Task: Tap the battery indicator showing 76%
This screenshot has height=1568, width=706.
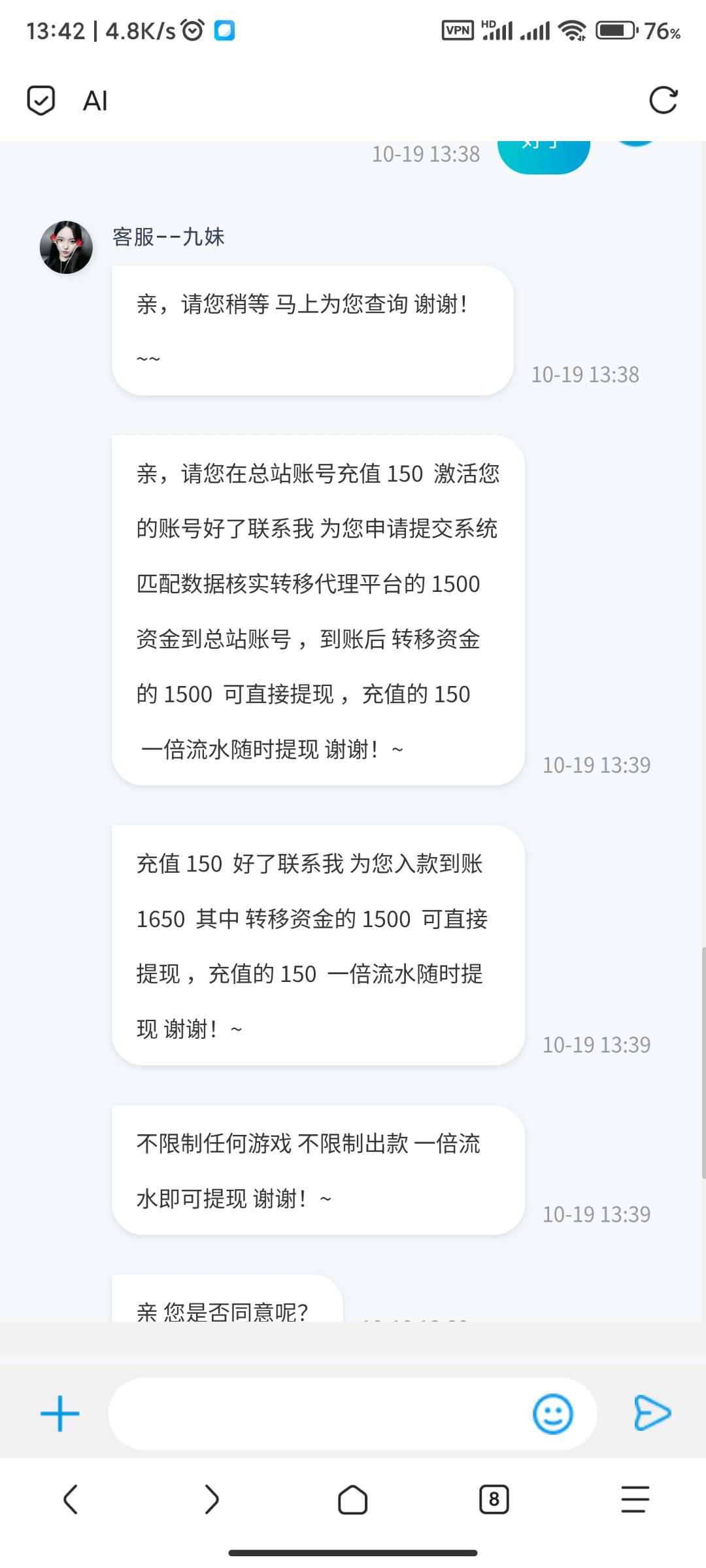Action: (615, 30)
